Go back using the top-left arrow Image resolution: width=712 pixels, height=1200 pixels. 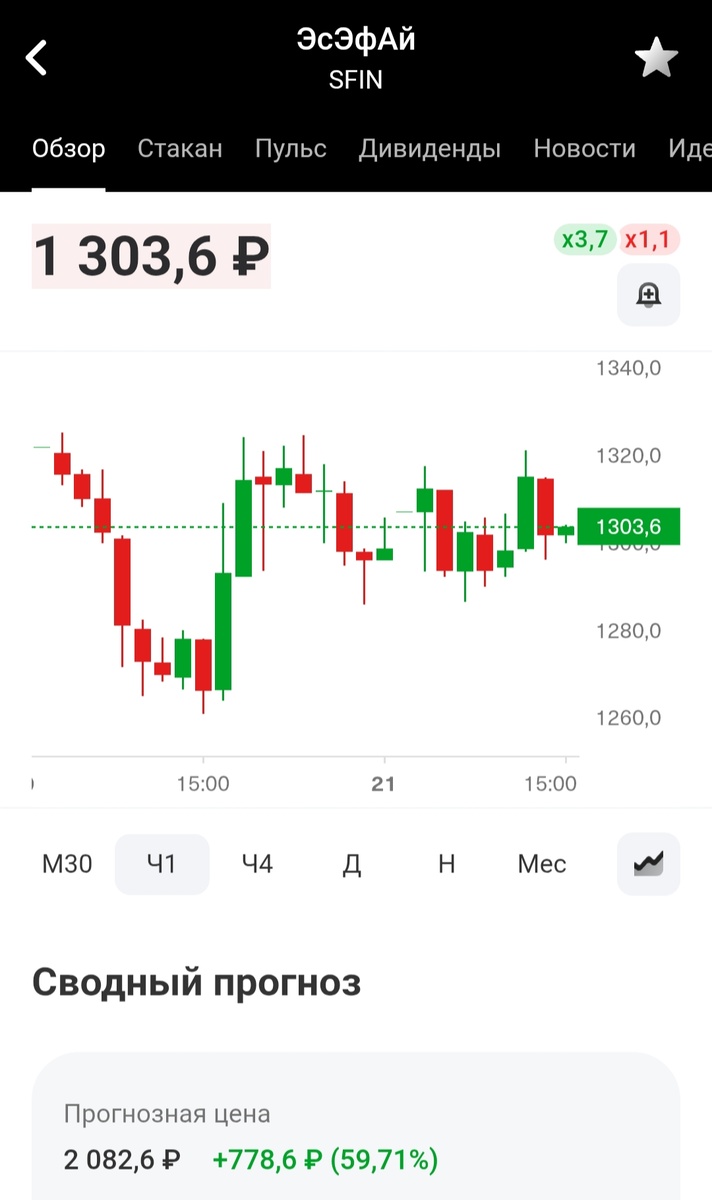[x=37, y=58]
